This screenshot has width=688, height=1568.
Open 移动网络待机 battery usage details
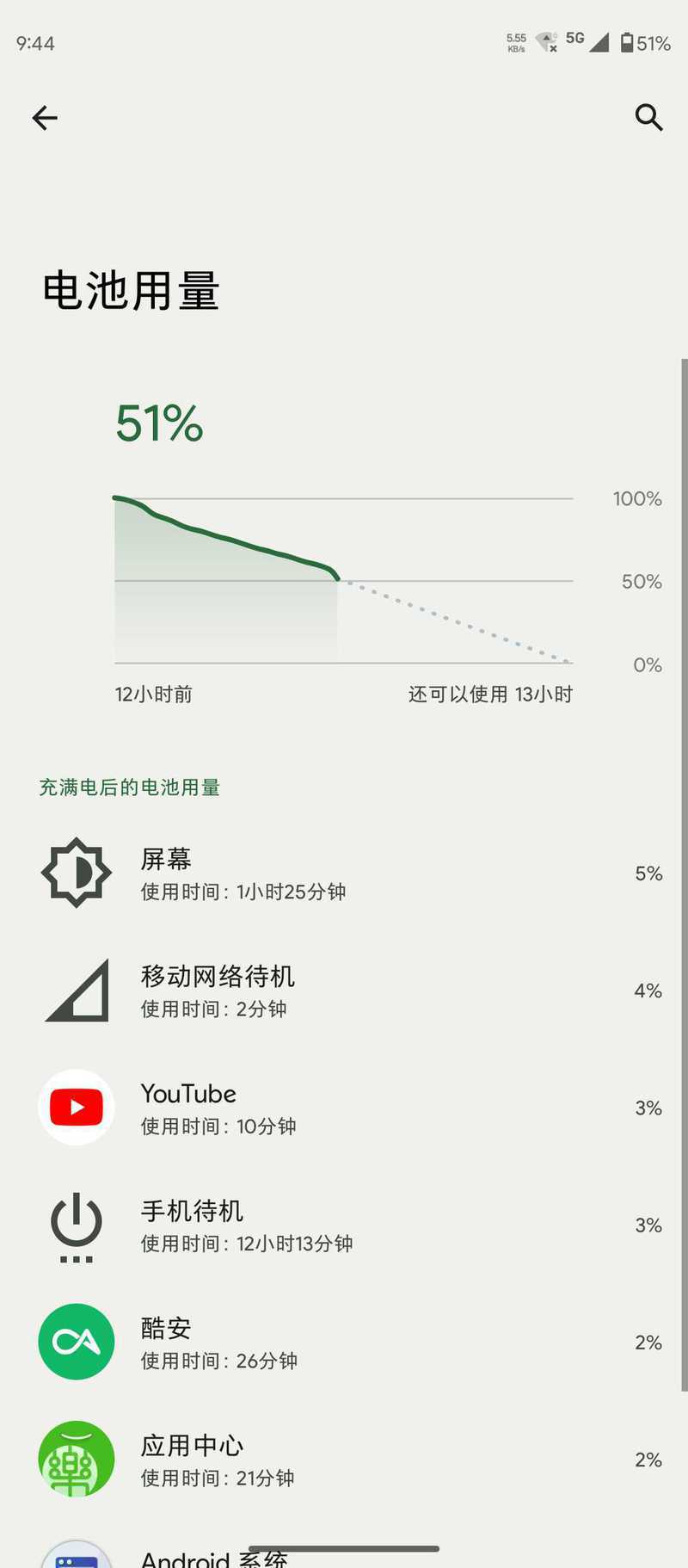tap(344, 991)
